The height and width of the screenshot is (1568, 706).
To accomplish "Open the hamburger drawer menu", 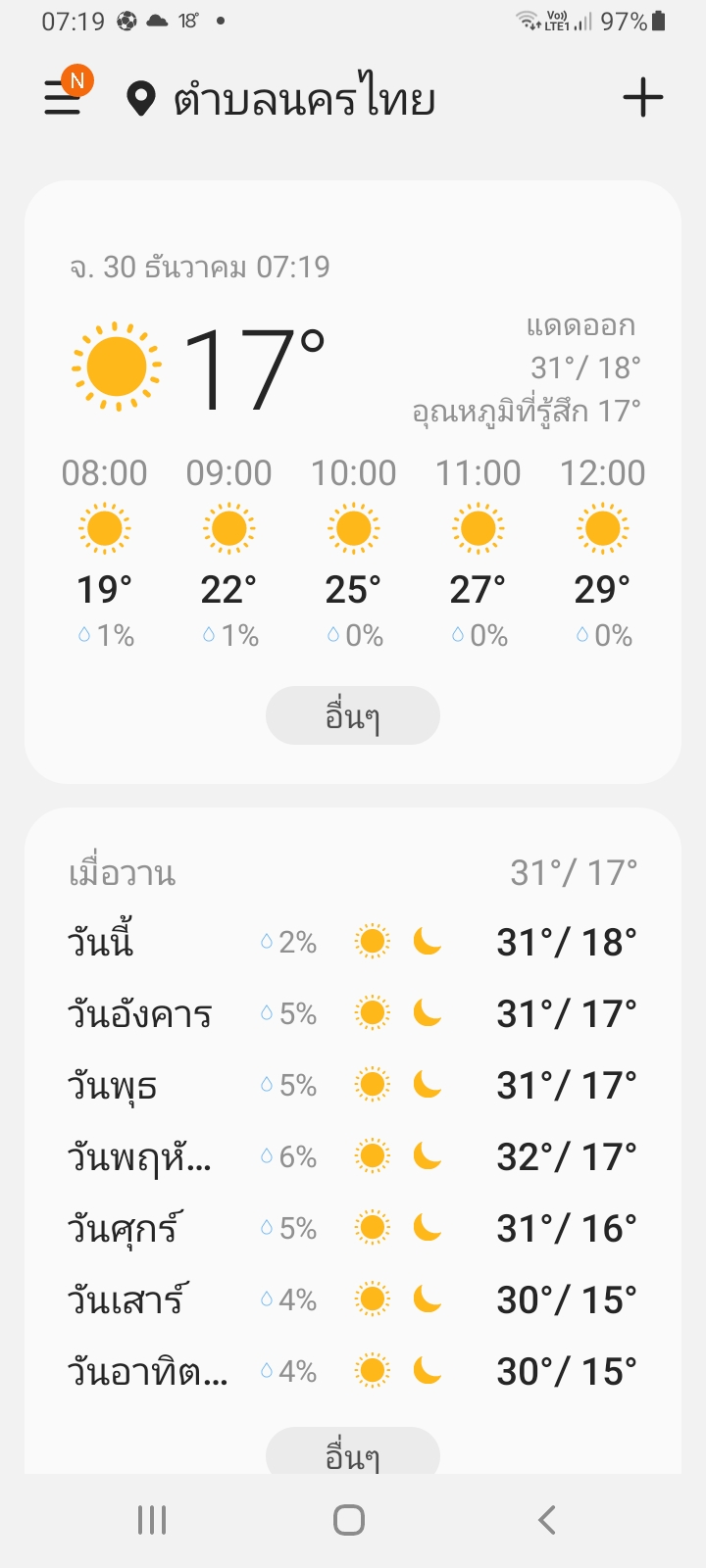I will click(63, 98).
